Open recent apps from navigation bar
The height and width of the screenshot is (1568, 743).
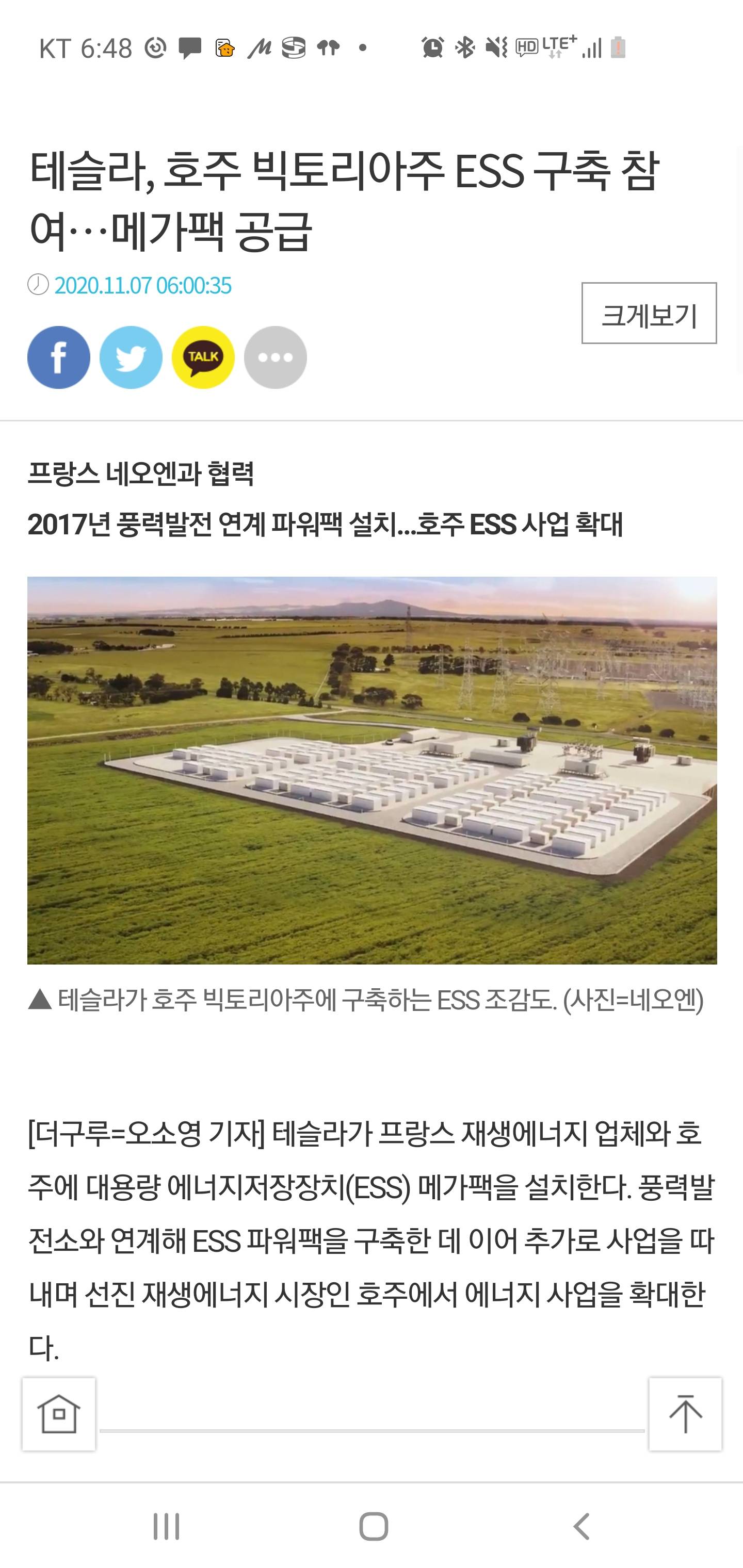point(166,1526)
